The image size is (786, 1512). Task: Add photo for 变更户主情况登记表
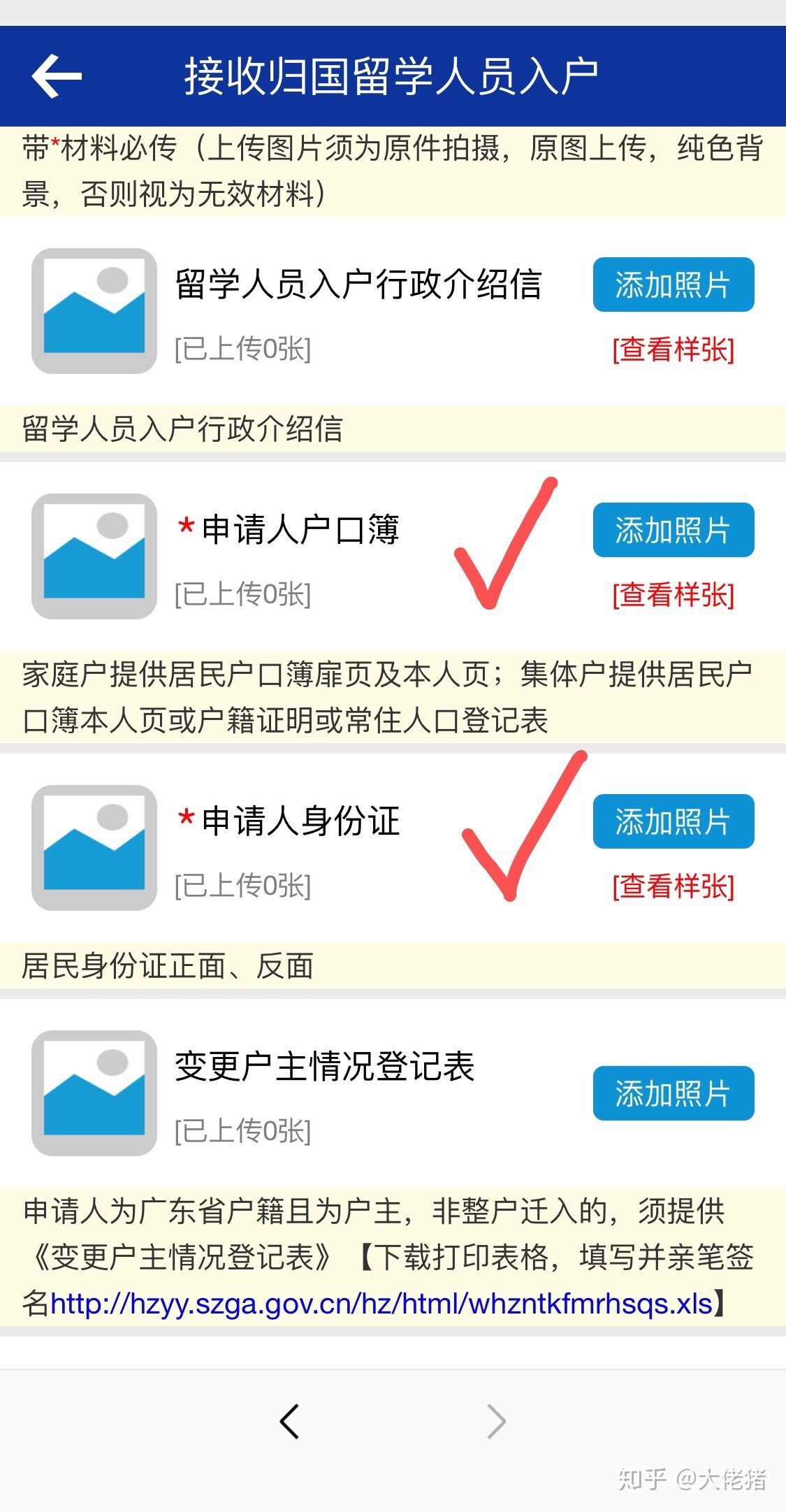(x=673, y=1093)
